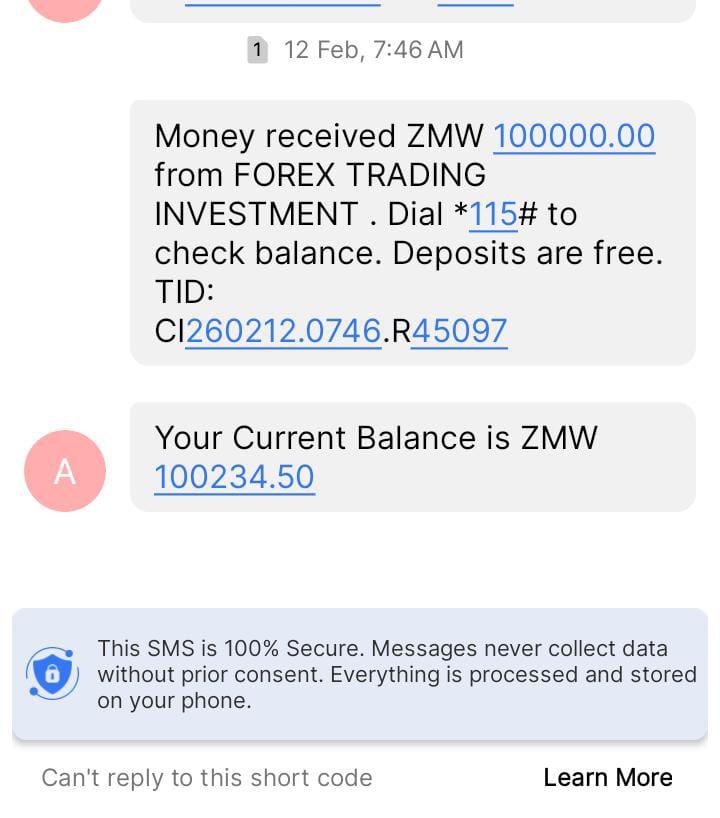Tap the 115 short code link
This screenshot has width=720, height=818.
493,214
